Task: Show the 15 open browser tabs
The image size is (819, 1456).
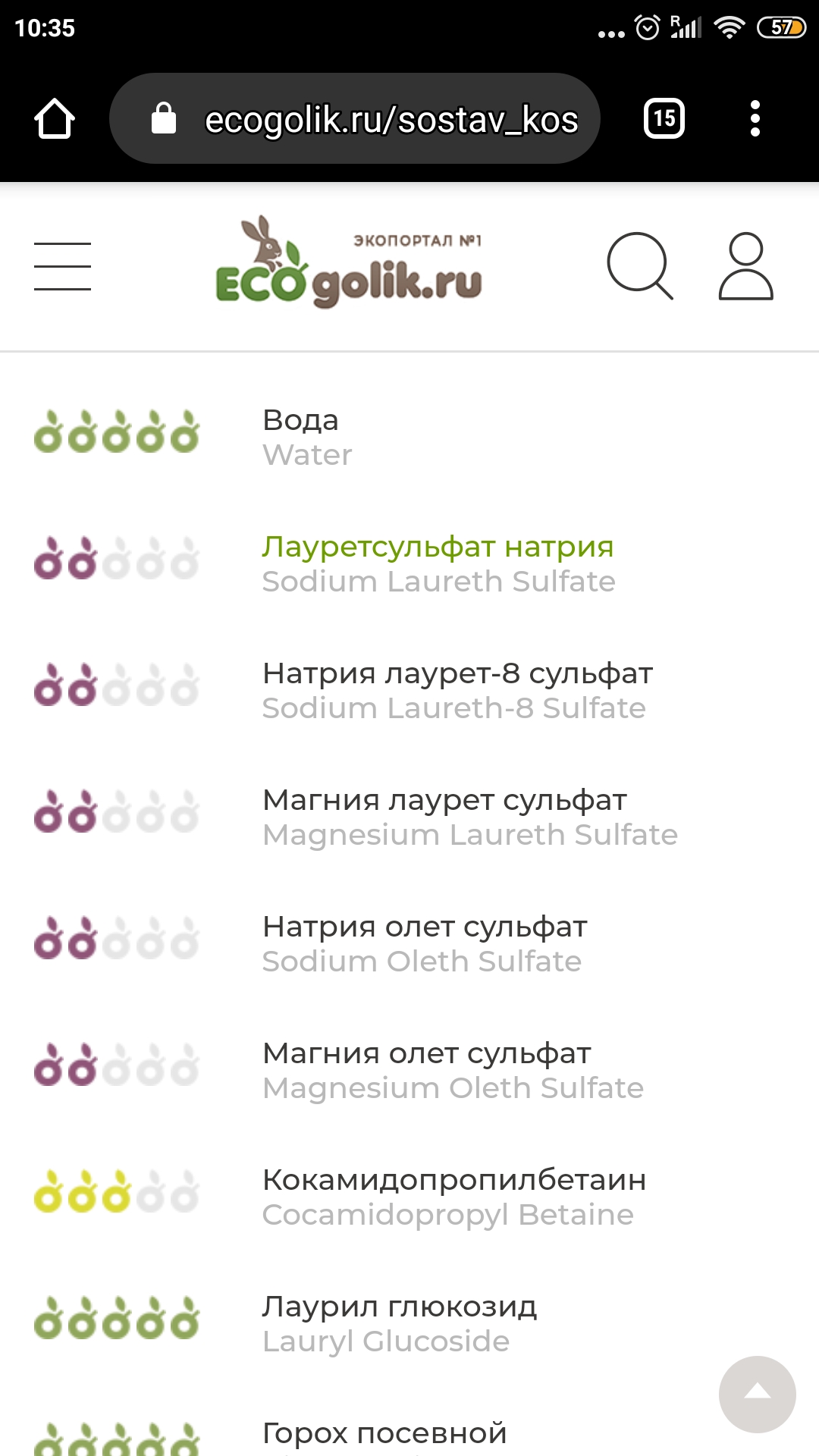Action: click(664, 119)
